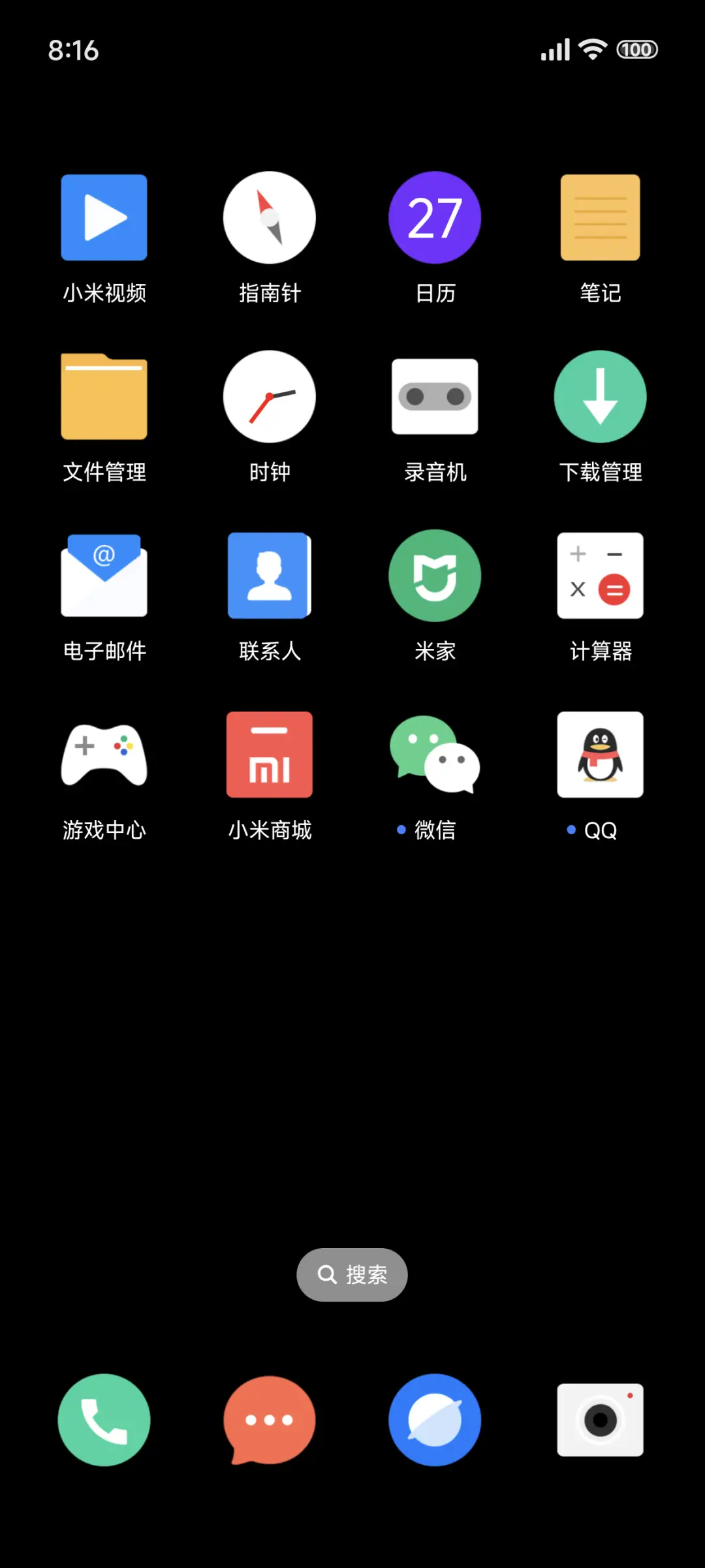Open 笔记 notes app
This screenshot has height=1568, width=705.
pyautogui.click(x=600, y=217)
